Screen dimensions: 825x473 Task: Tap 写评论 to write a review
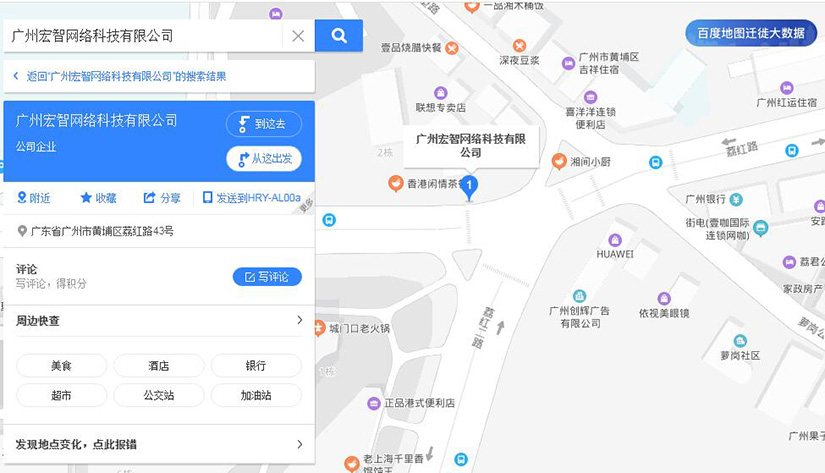[x=267, y=277]
